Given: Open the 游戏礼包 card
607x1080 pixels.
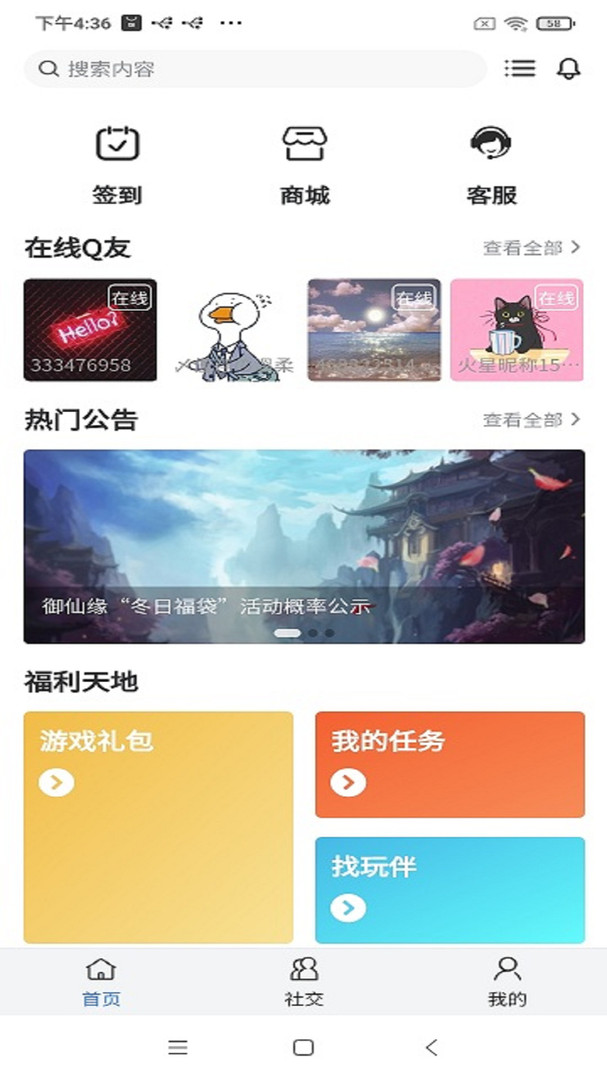Looking at the screenshot, I should (x=158, y=827).
